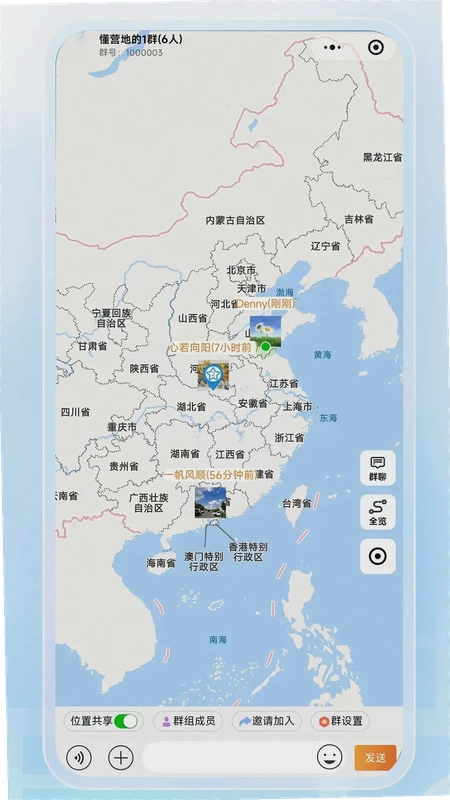Select Denny's location marker on the map
The width and height of the screenshot is (450, 800).
pyautogui.click(x=265, y=332)
